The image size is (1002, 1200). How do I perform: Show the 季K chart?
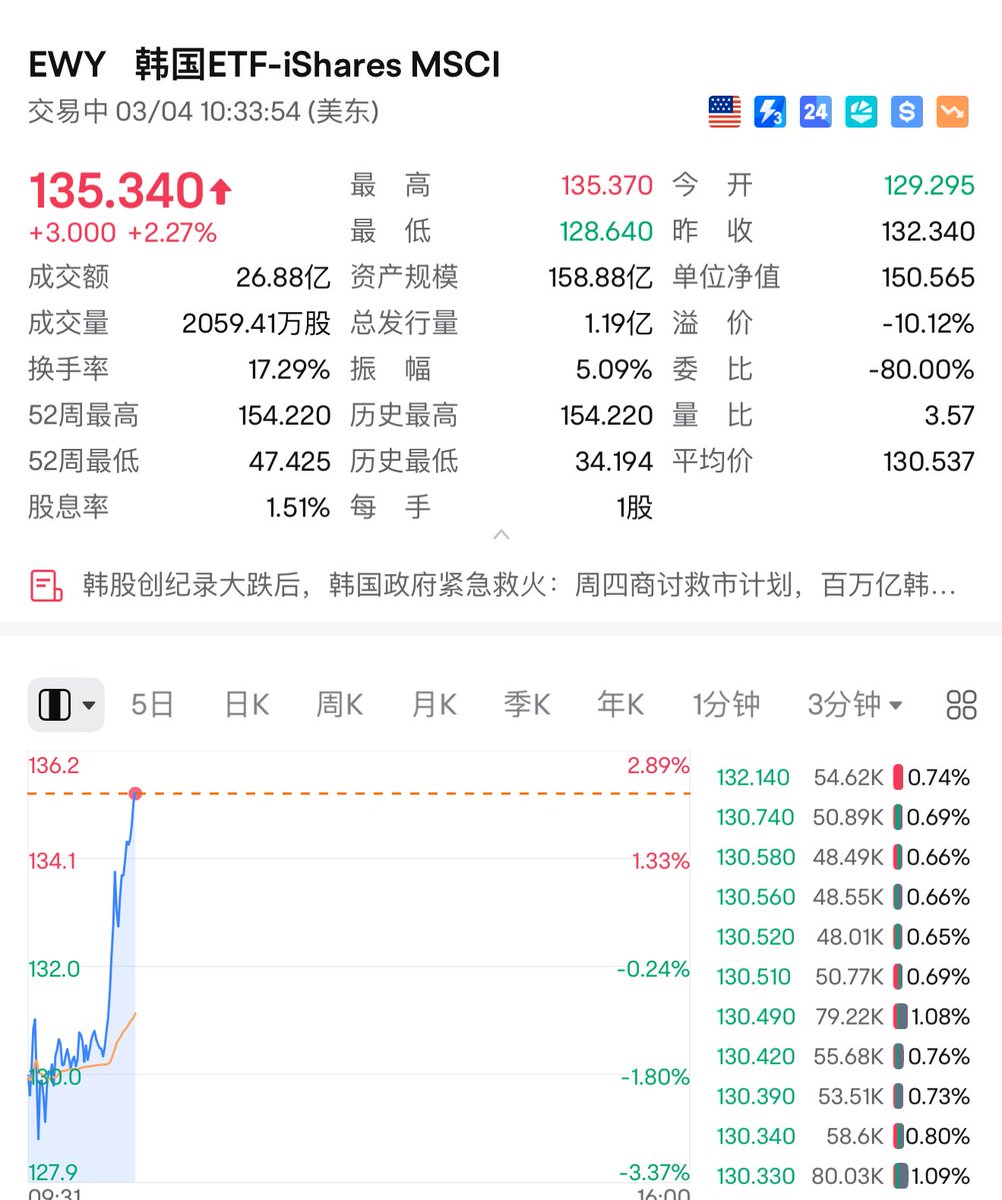[527, 705]
